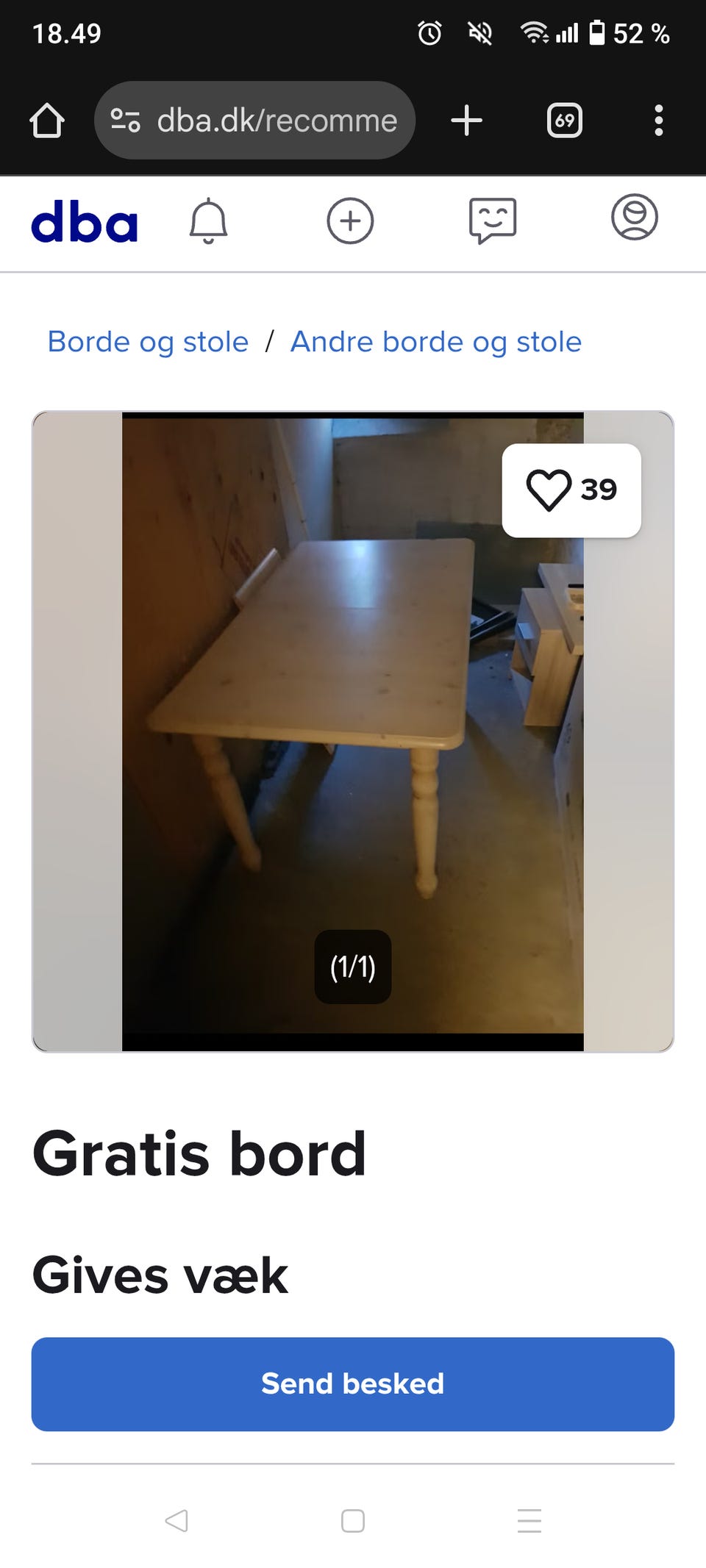Open the browser tab overview
The image size is (706, 1568).
click(563, 121)
